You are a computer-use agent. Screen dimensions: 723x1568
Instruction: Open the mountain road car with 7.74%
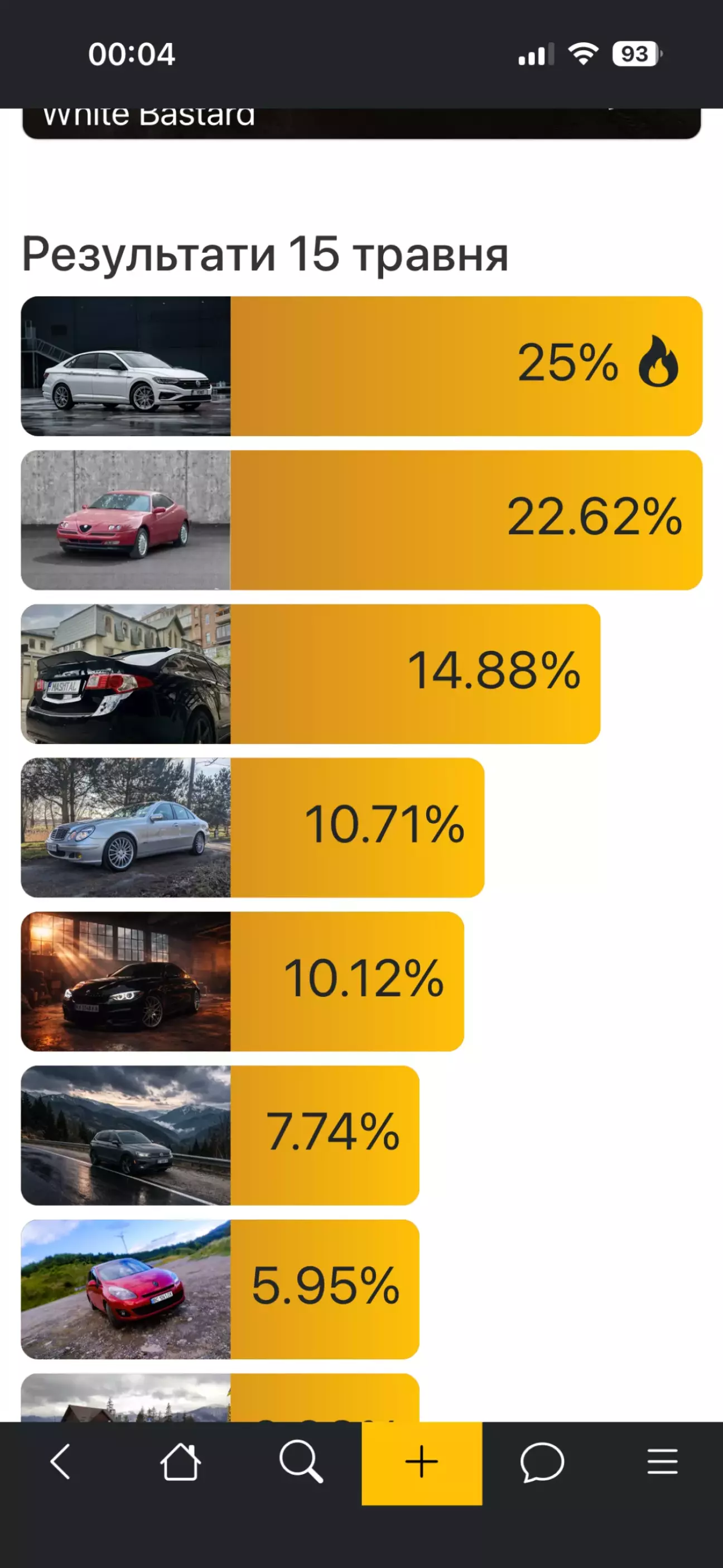click(220, 1135)
